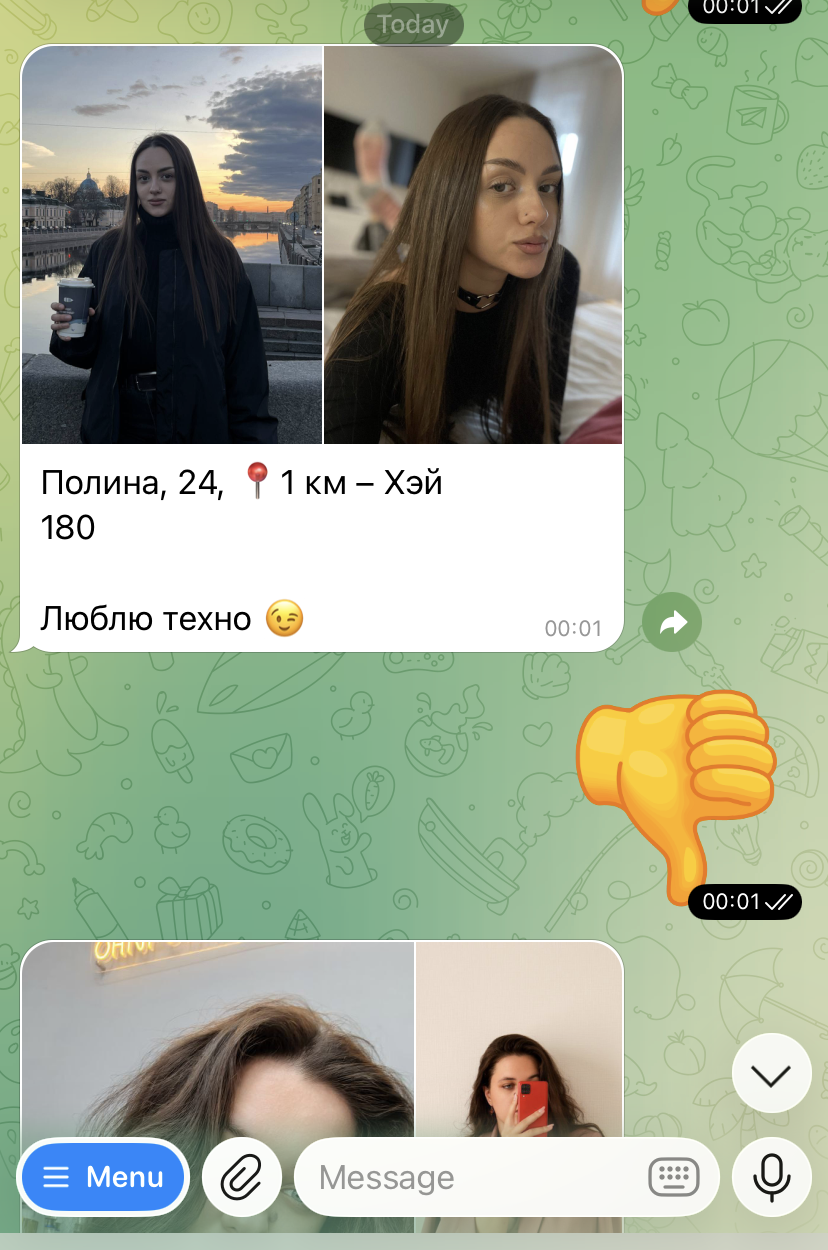
Task: Forward Полина's profile message via share arrow
Action: coord(672,623)
